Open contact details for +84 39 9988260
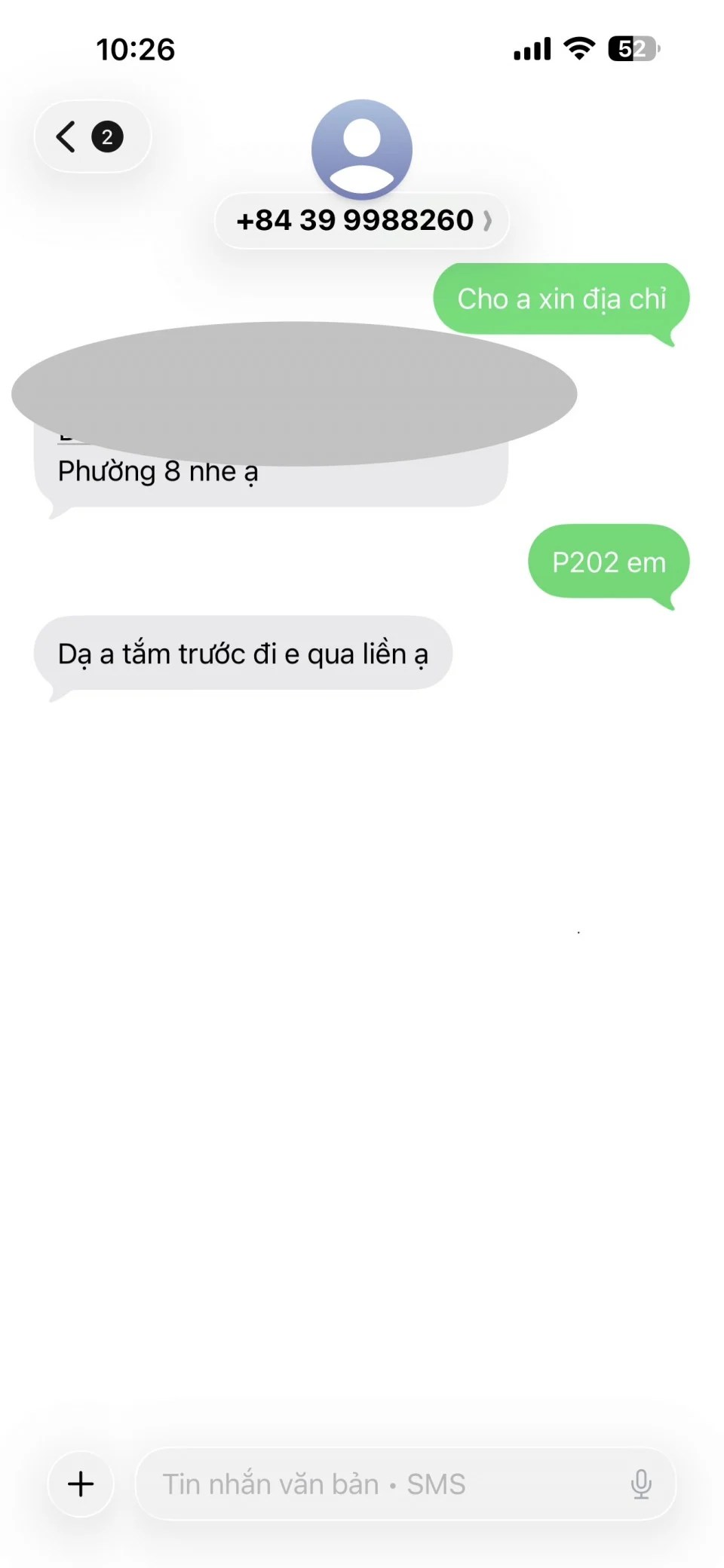The image size is (724, 1568). click(362, 220)
